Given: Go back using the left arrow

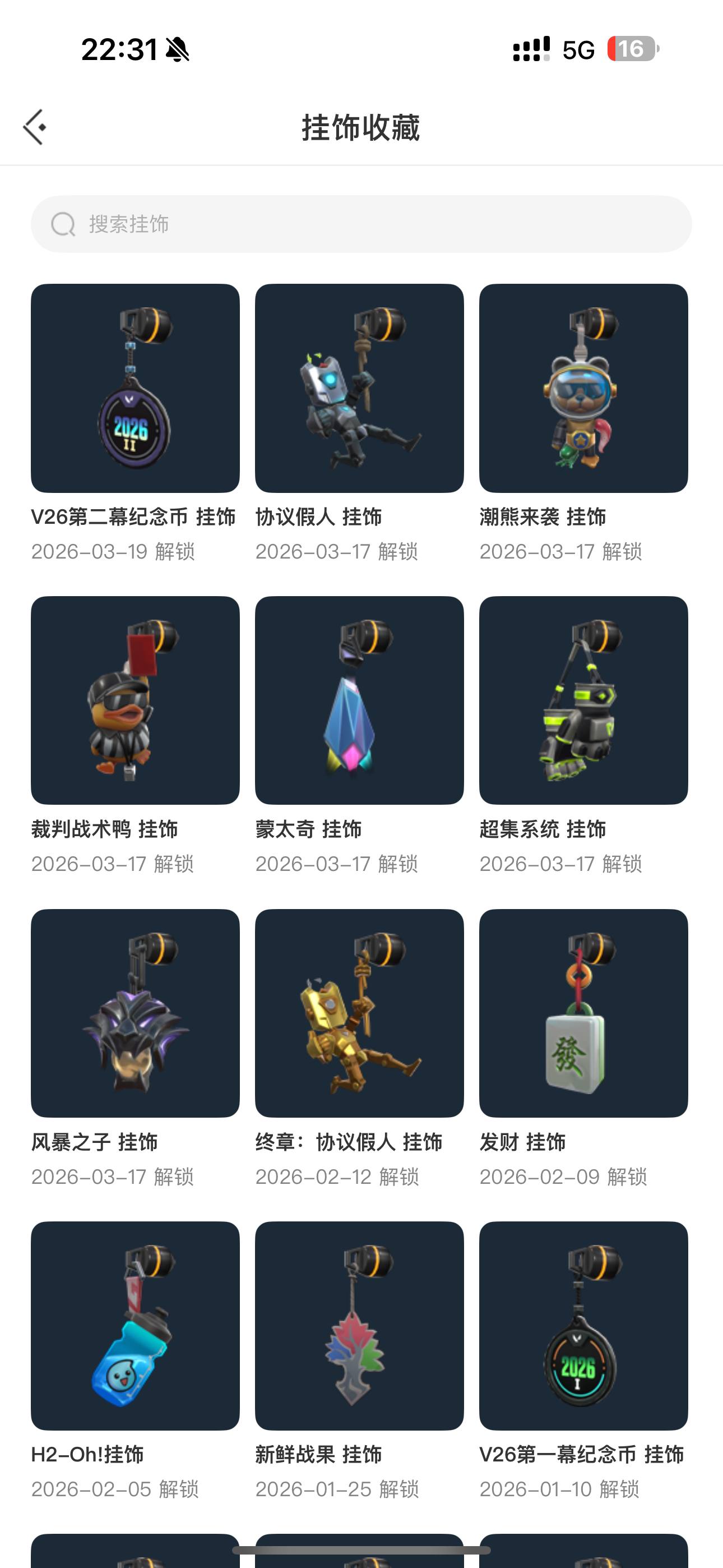Looking at the screenshot, I should [35, 127].
